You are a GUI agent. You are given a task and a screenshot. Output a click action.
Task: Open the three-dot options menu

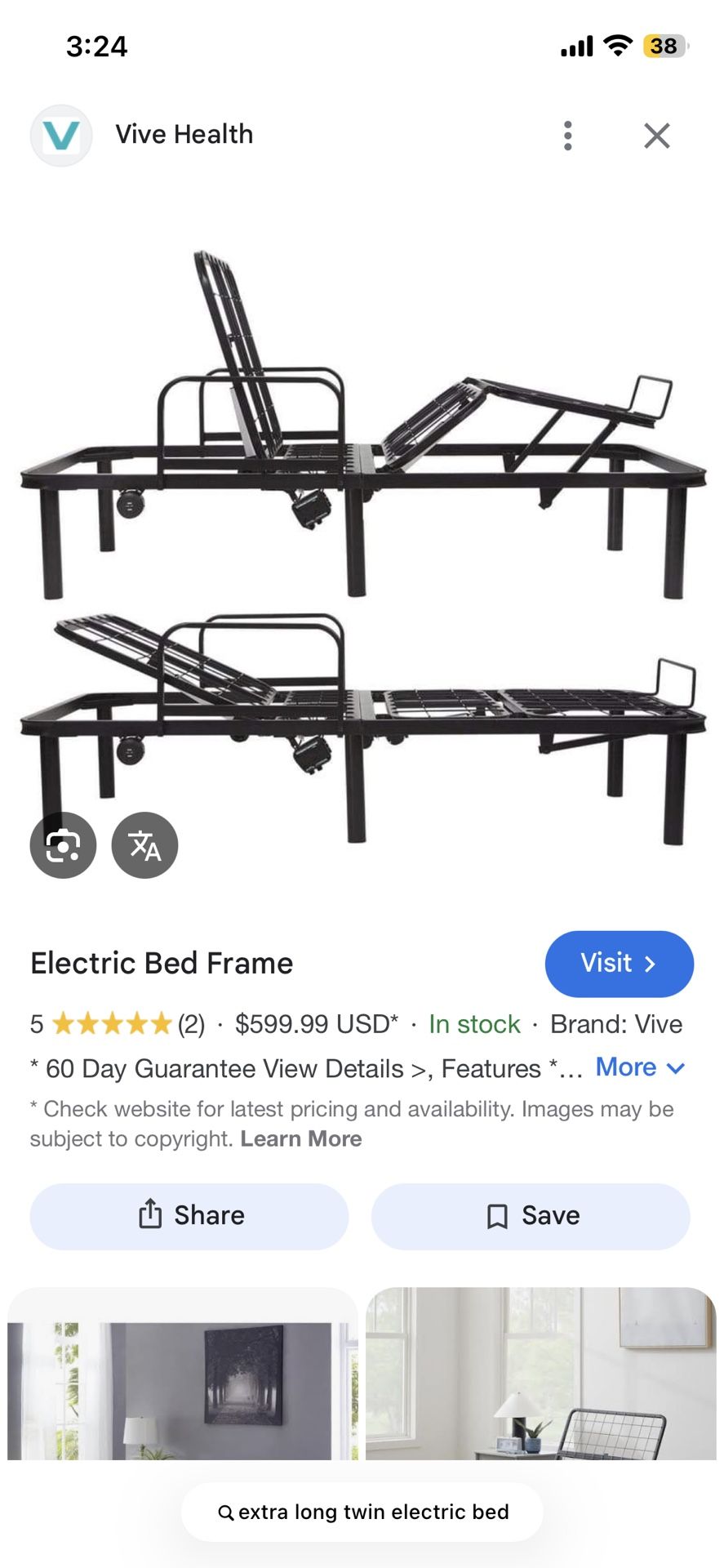[x=567, y=136]
